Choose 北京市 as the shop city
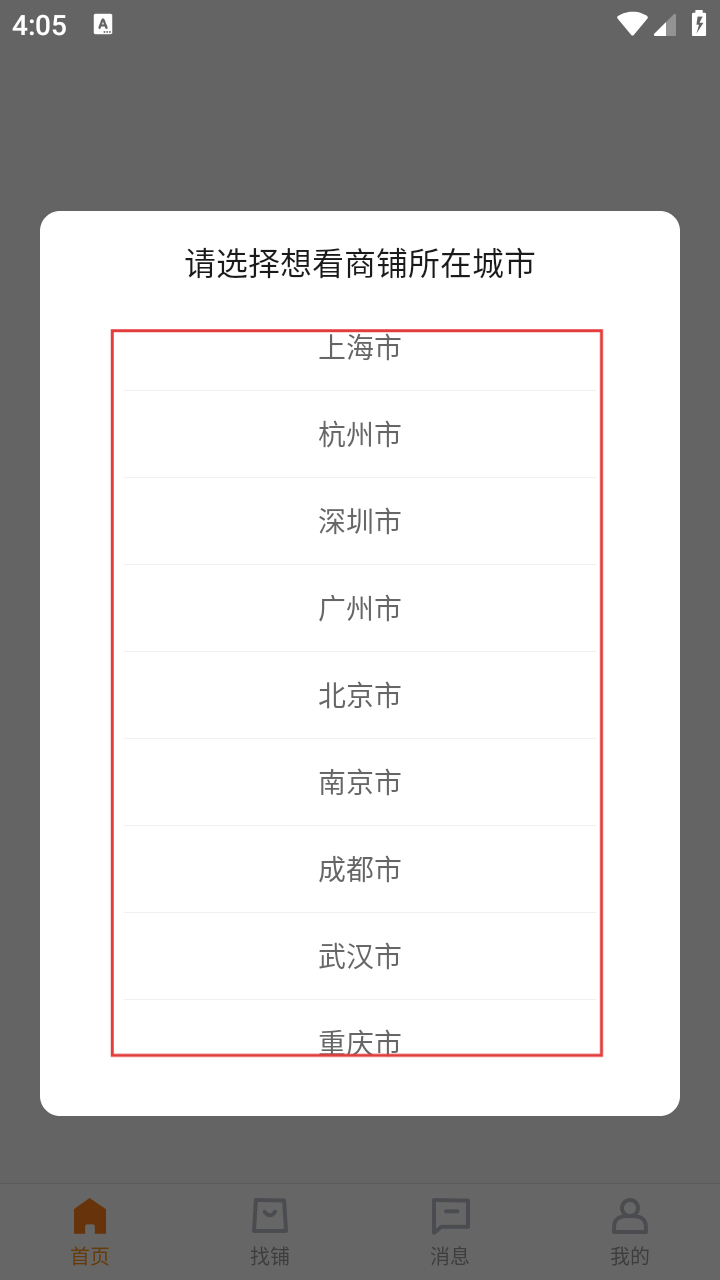720x1280 pixels. (x=360, y=696)
